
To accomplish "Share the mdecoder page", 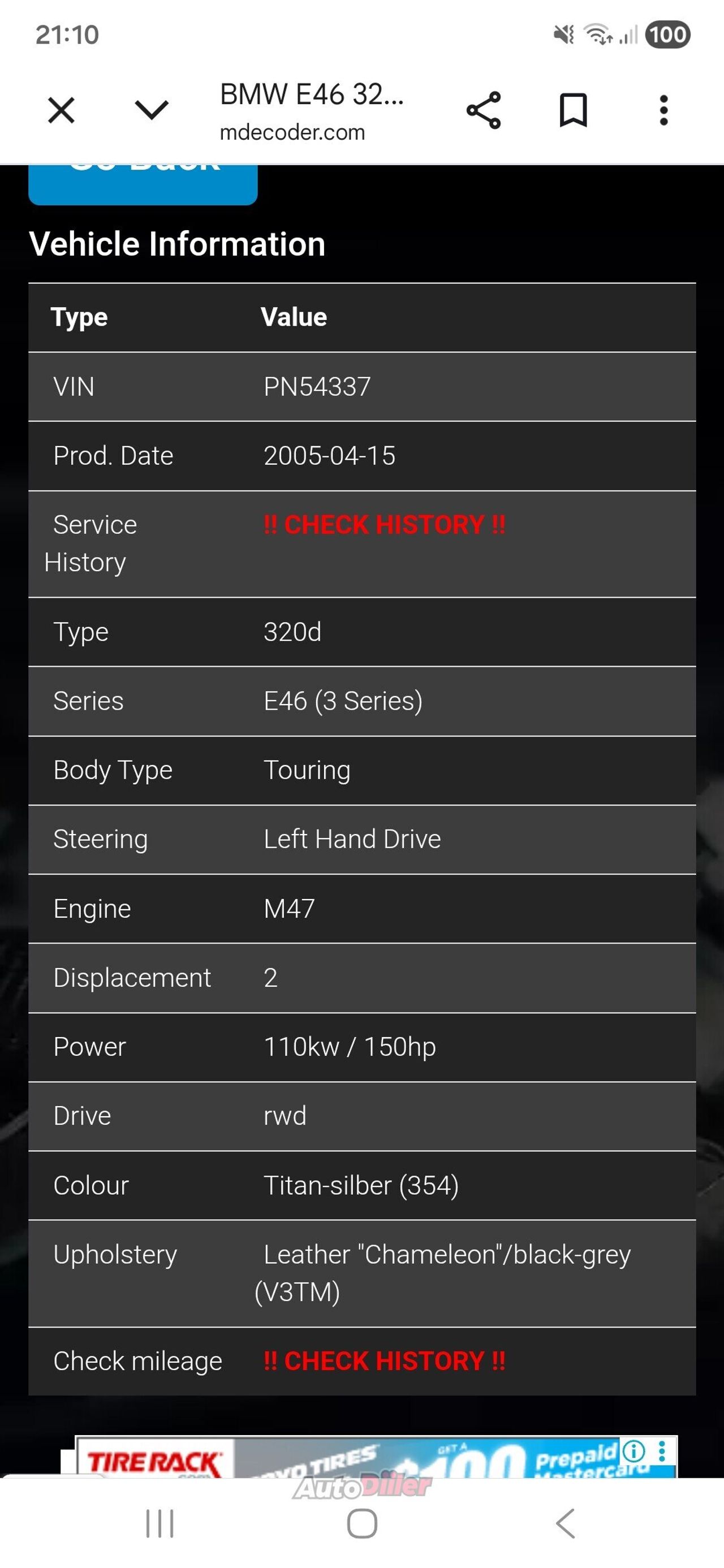I will (x=484, y=110).
